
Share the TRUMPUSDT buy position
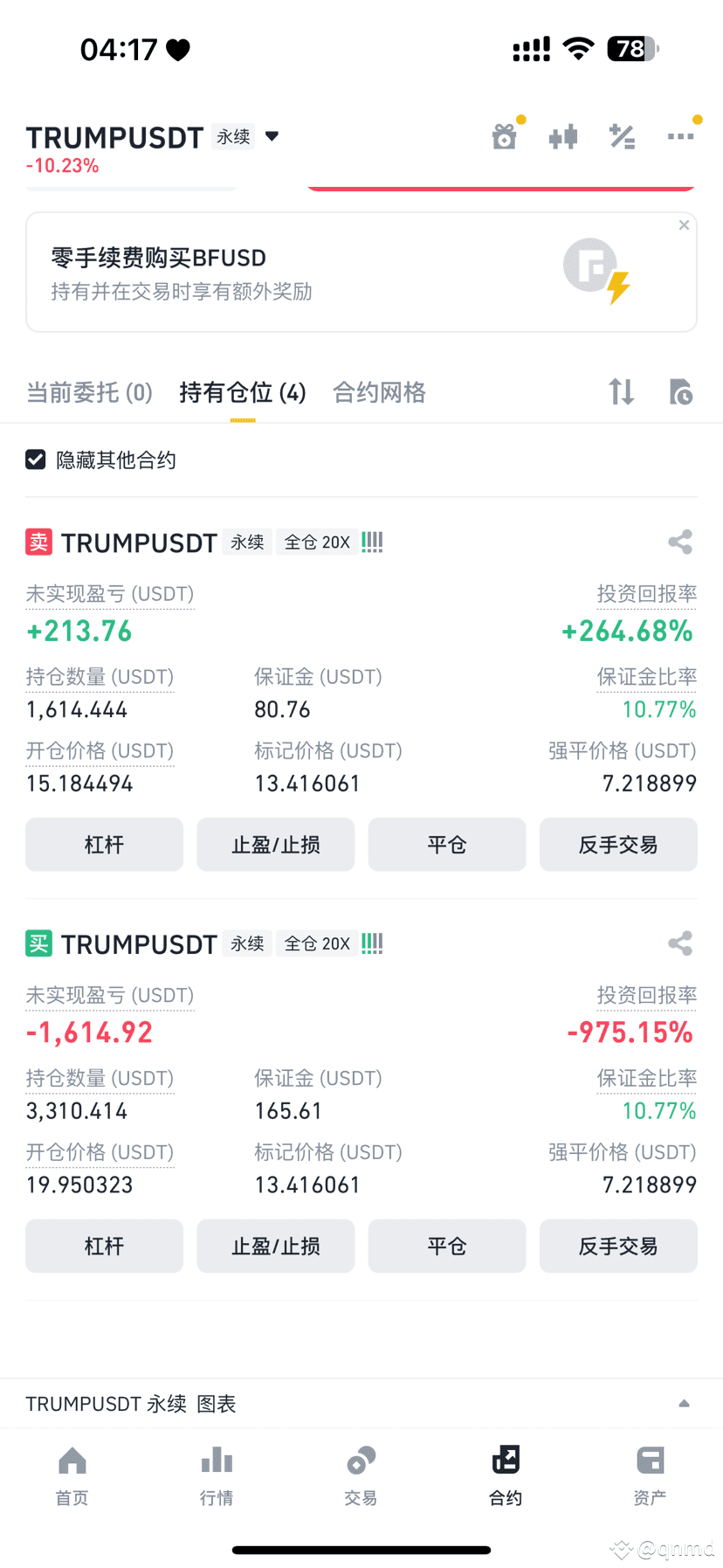pyautogui.click(x=680, y=943)
